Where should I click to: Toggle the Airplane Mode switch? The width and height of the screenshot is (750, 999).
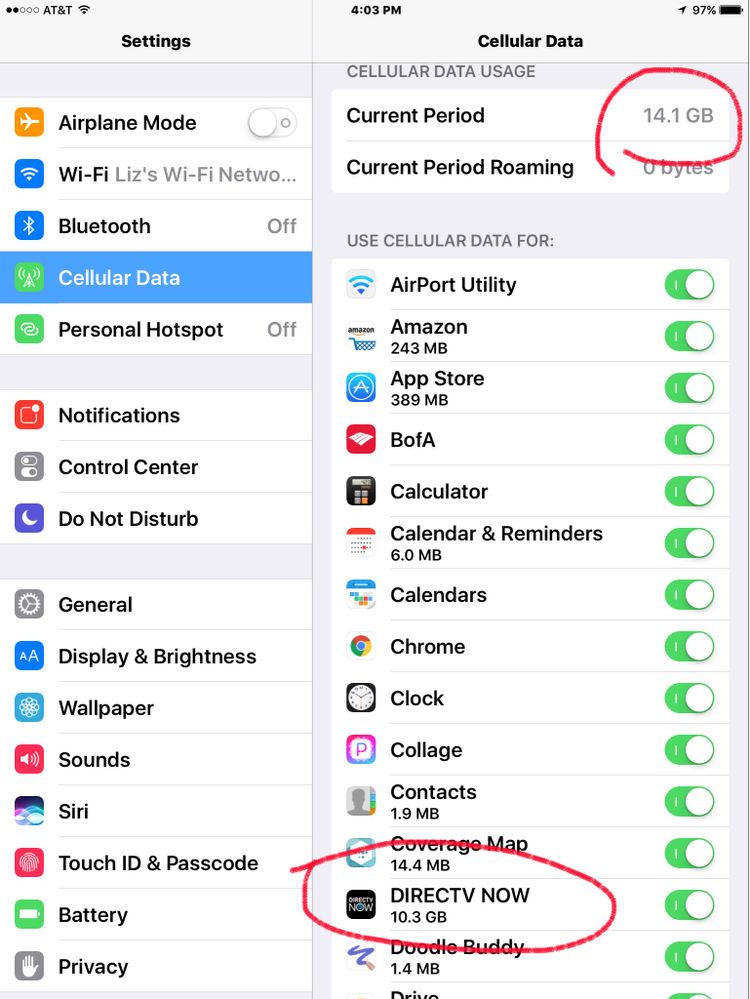[270, 123]
